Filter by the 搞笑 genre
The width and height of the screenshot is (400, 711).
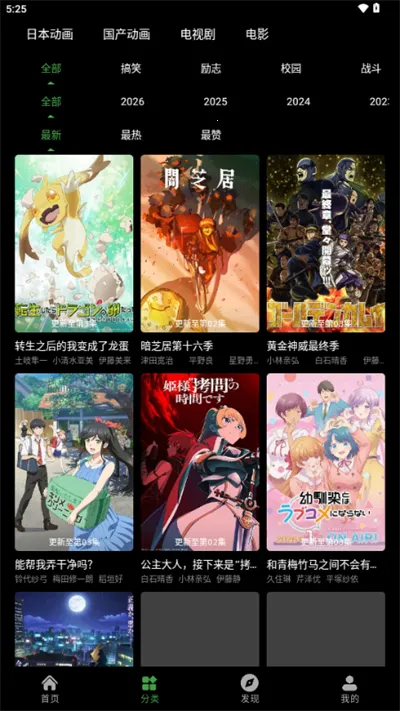coord(131,68)
